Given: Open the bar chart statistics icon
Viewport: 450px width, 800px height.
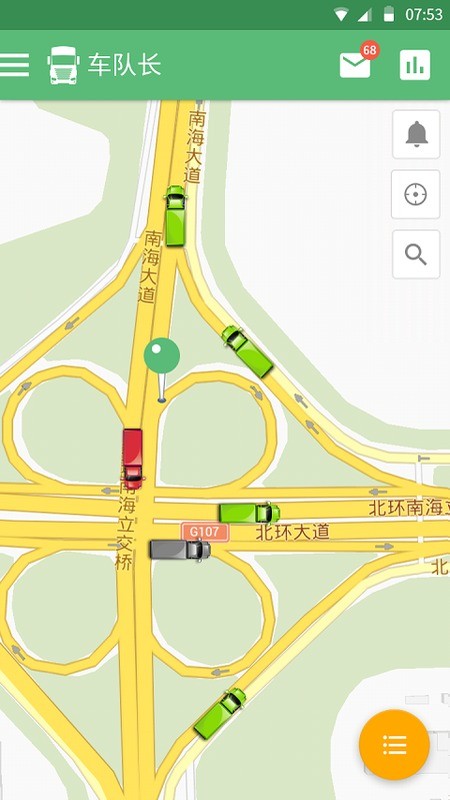Looking at the screenshot, I should (415, 65).
